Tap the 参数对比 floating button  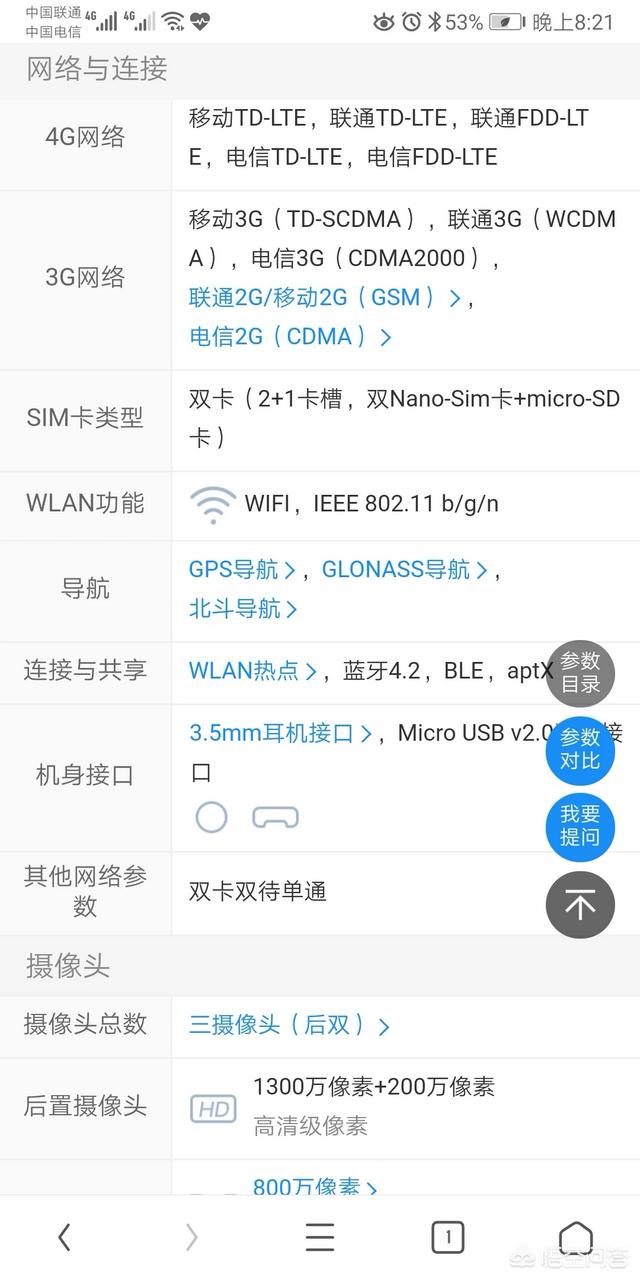coord(580,749)
